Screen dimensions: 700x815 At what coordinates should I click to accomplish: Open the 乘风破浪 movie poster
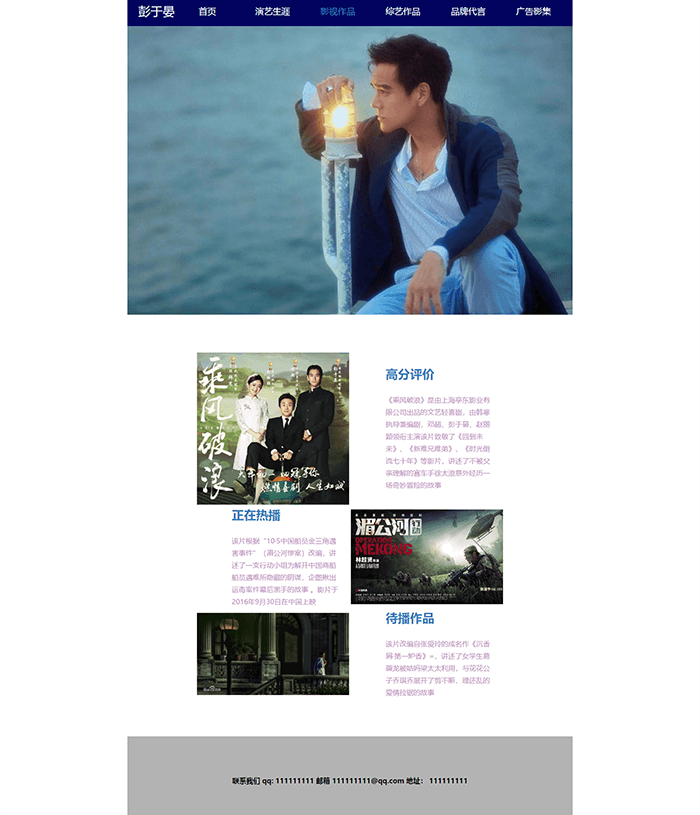coord(273,428)
